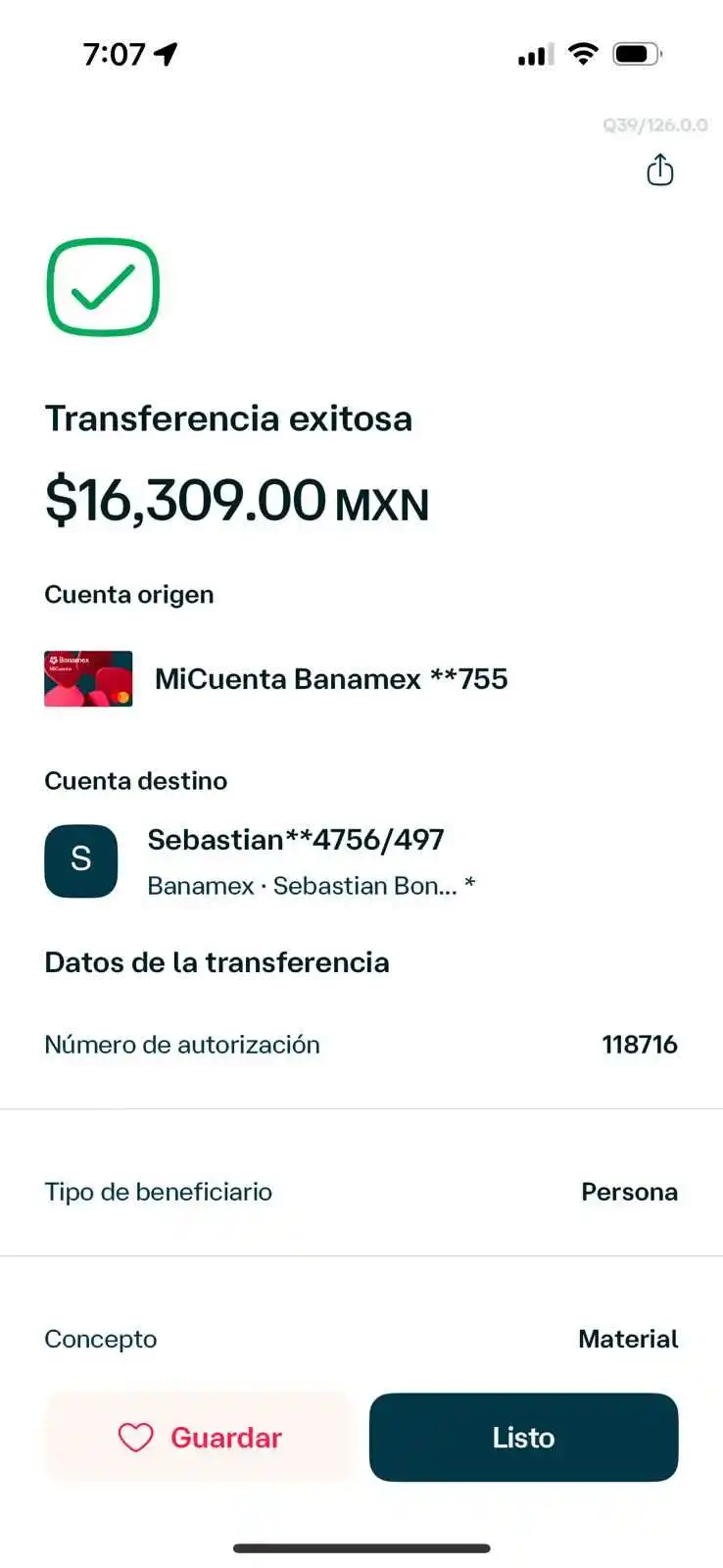The image size is (723, 1568).
Task: Tap the Guardar button
Action: [x=199, y=1437]
